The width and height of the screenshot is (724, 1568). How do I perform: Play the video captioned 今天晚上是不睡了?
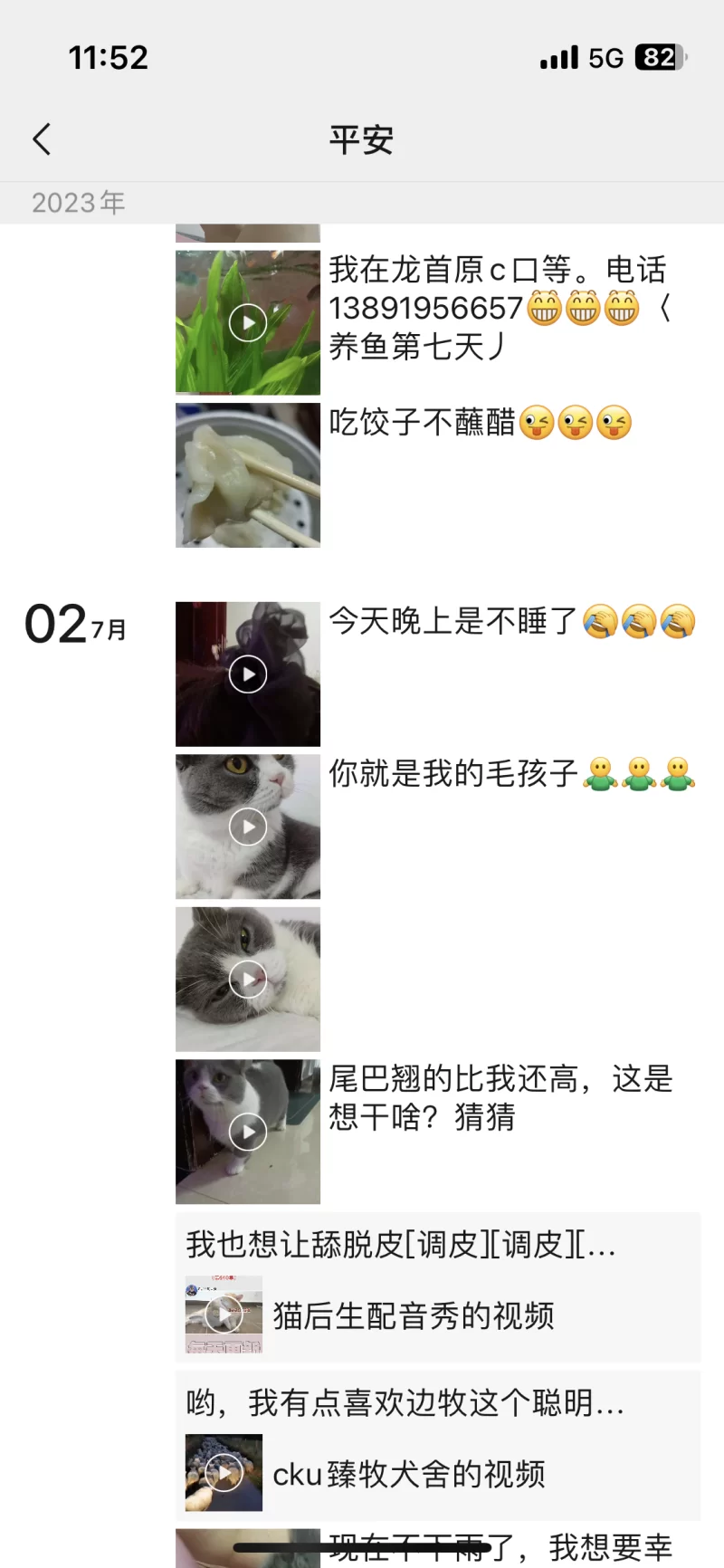pos(248,674)
